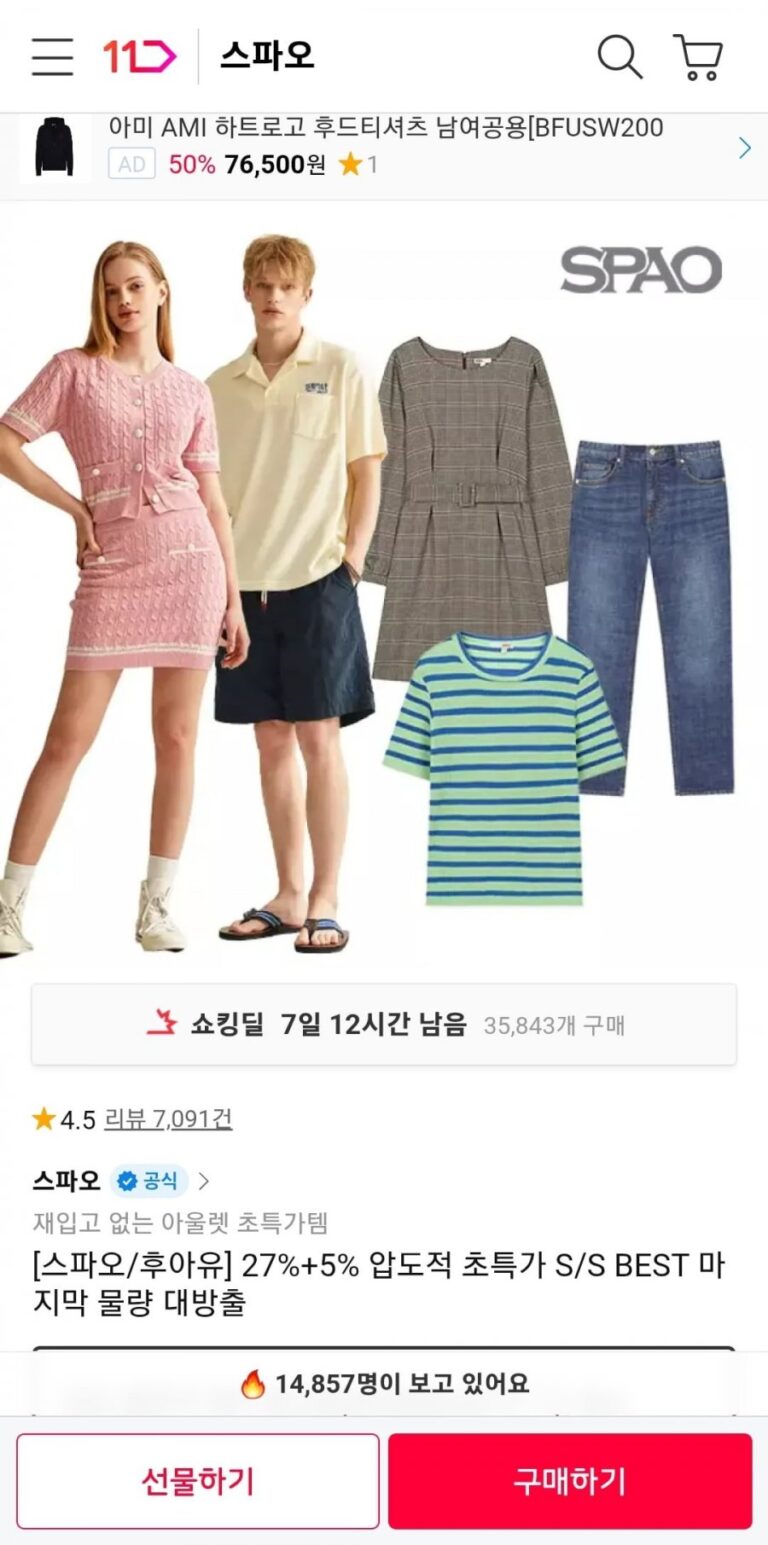Viewport: 768px width, 1545px height.
Task: Tap 선물하기 to send as gift
Action: pos(198,1481)
